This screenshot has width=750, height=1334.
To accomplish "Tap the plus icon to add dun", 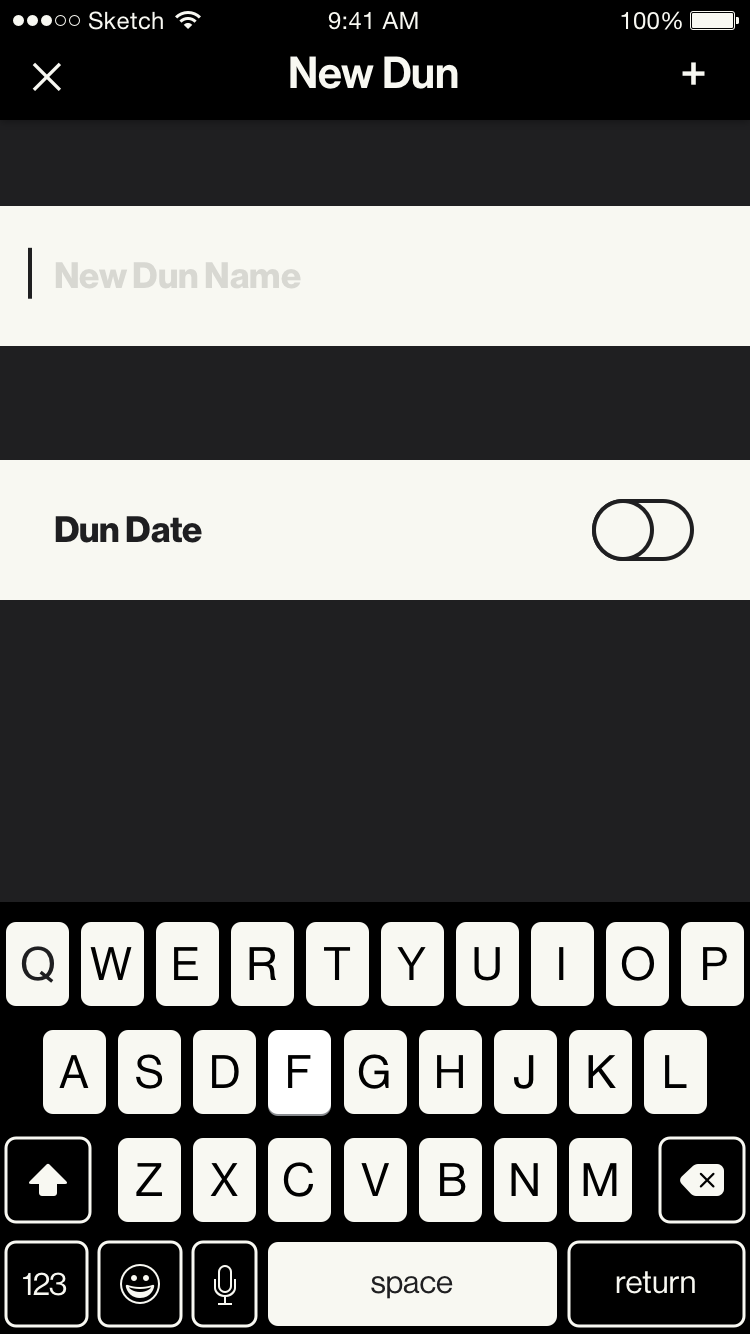I will 693,74.
